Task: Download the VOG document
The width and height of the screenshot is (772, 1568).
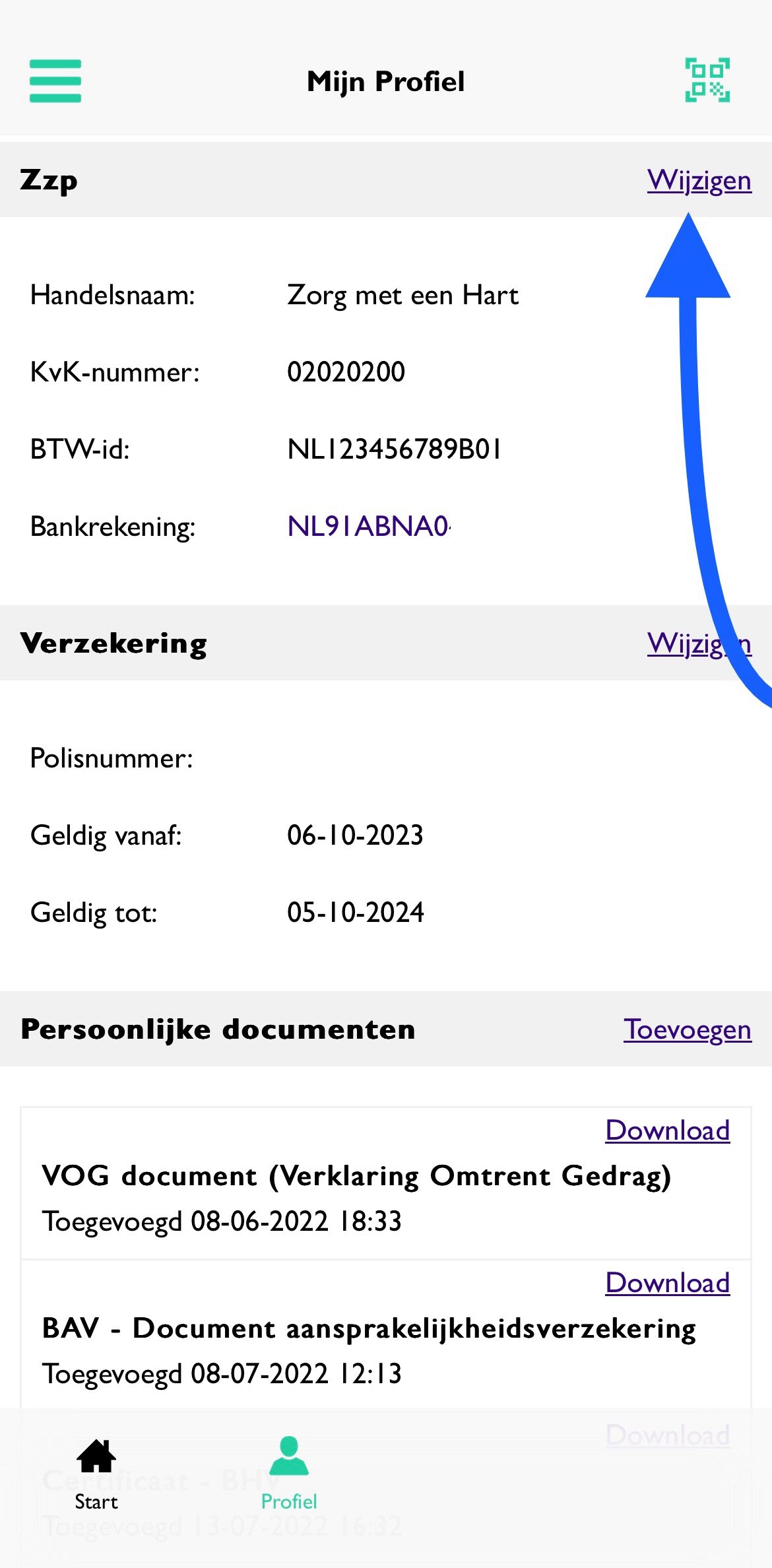Action: [x=668, y=1130]
